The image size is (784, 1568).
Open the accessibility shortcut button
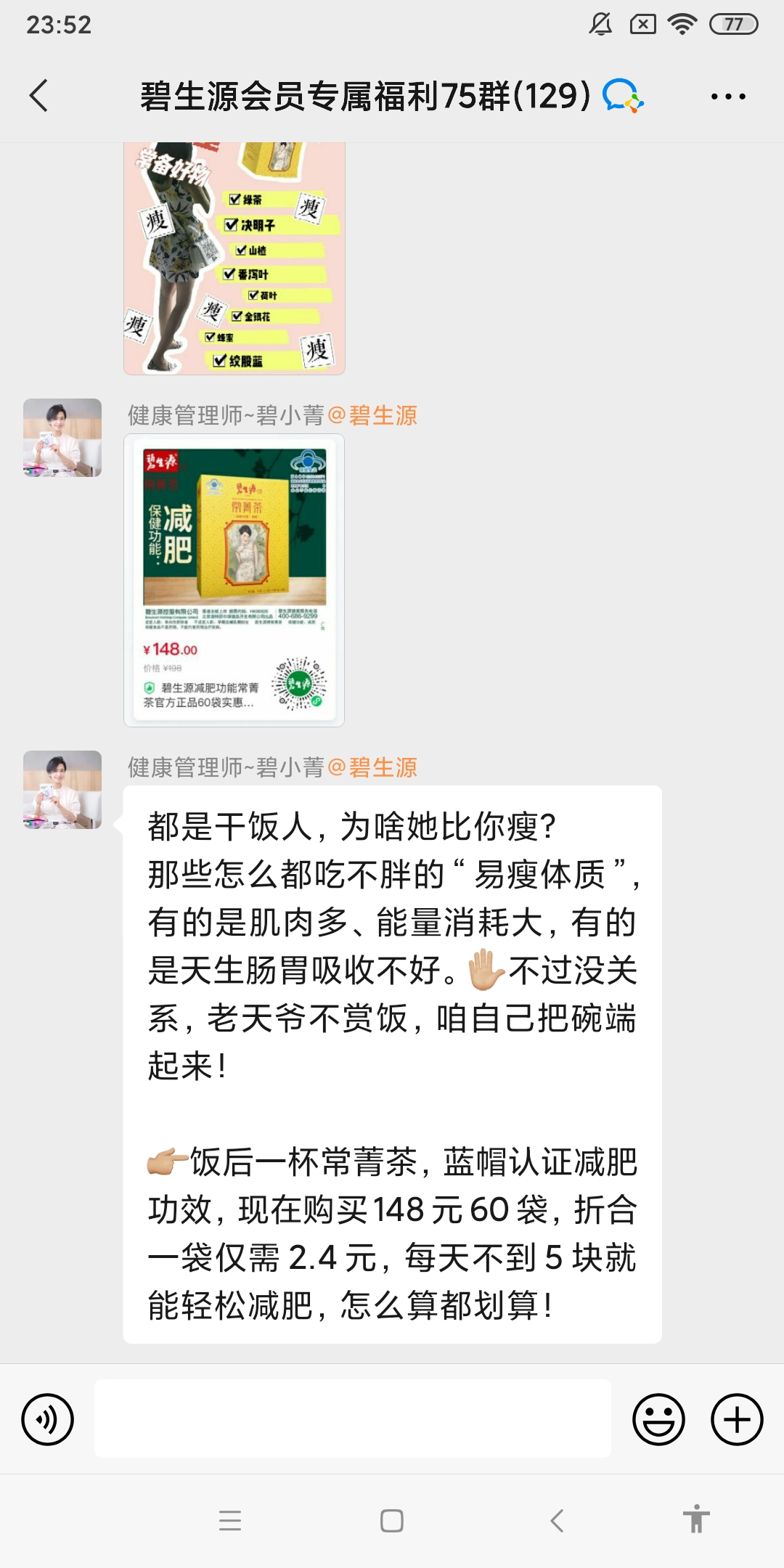tap(695, 1519)
